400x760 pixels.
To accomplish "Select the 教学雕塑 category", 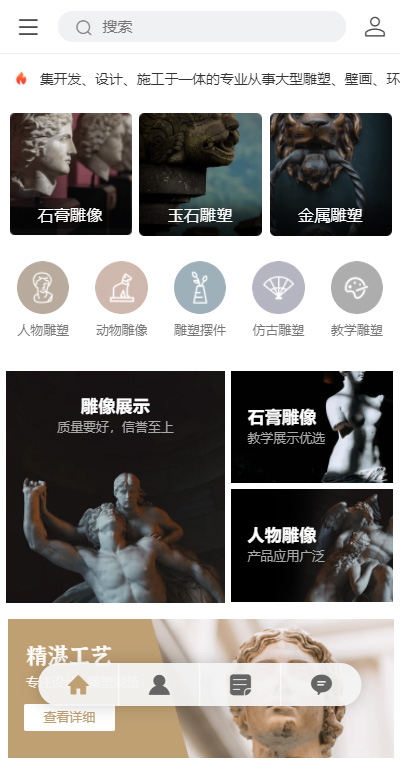I will 357,299.
